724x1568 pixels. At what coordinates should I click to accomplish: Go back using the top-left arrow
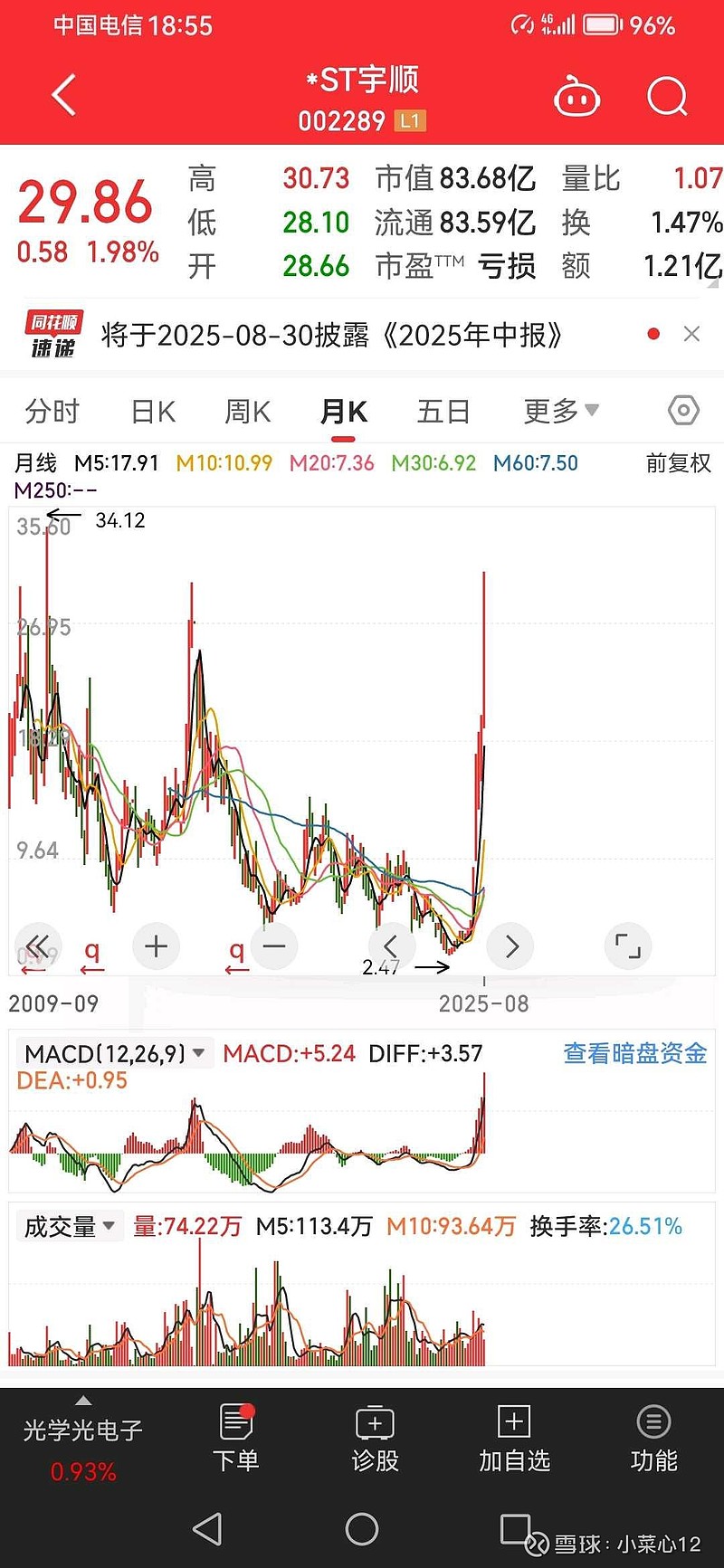coord(63,97)
